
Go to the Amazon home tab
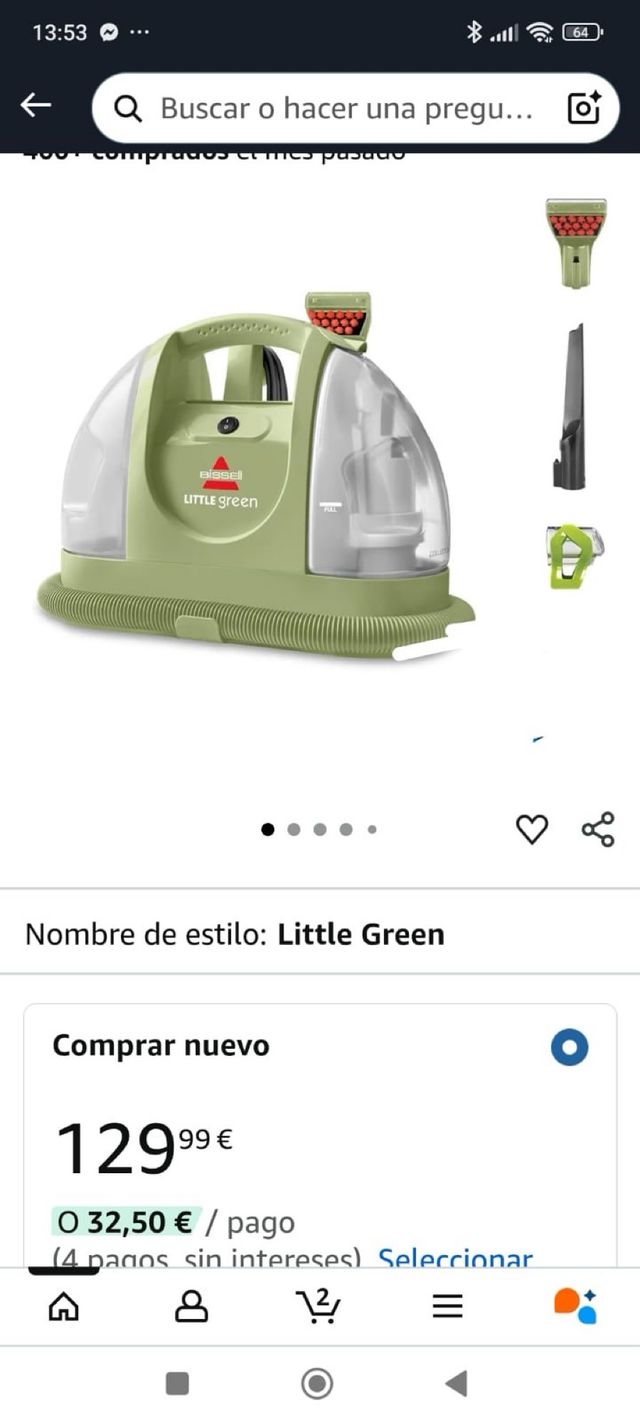coord(63,1305)
